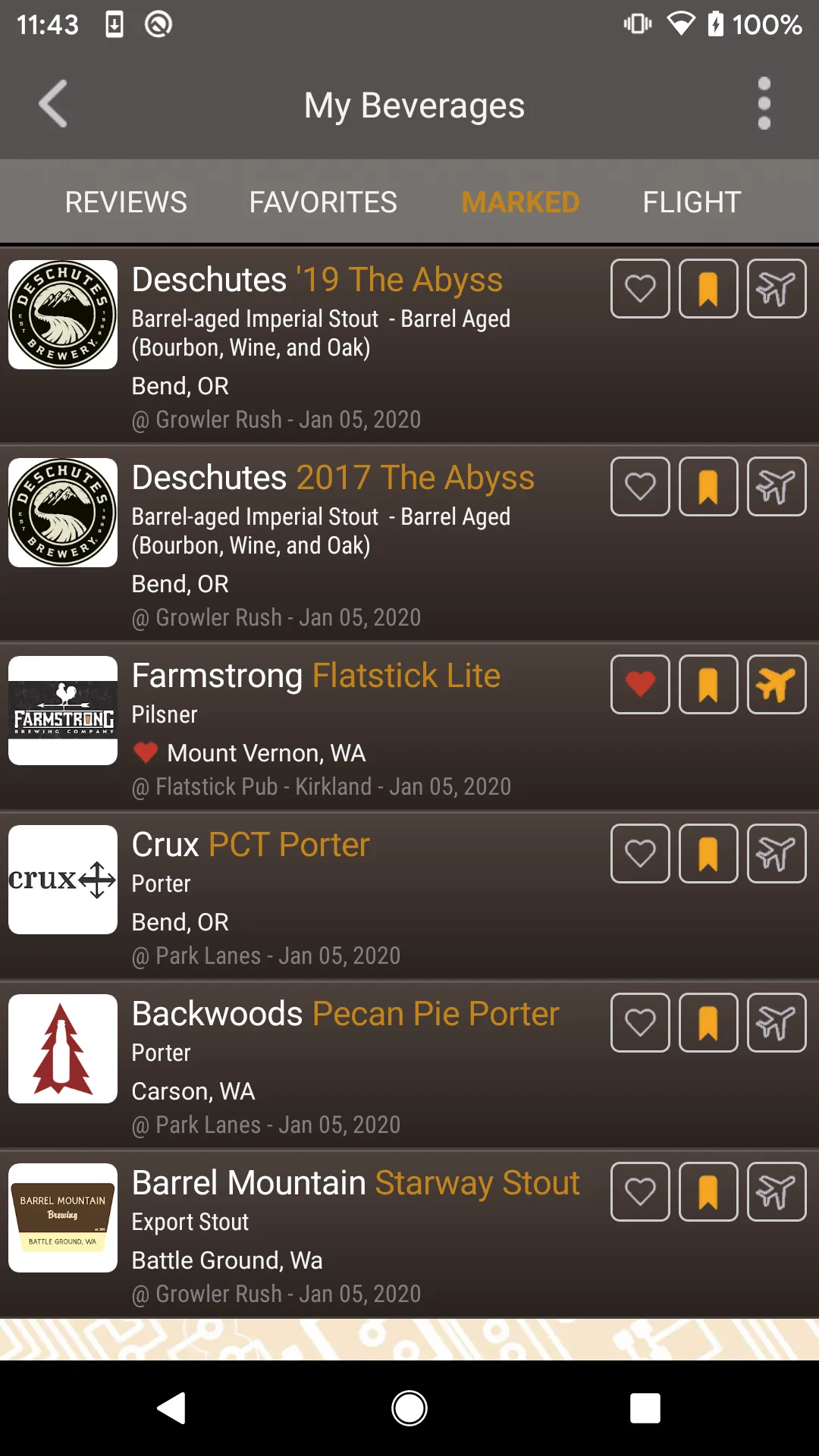Add Backwoods Pecan Pie Porter to flight
This screenshot has height=1456, width=819.
776,1022
